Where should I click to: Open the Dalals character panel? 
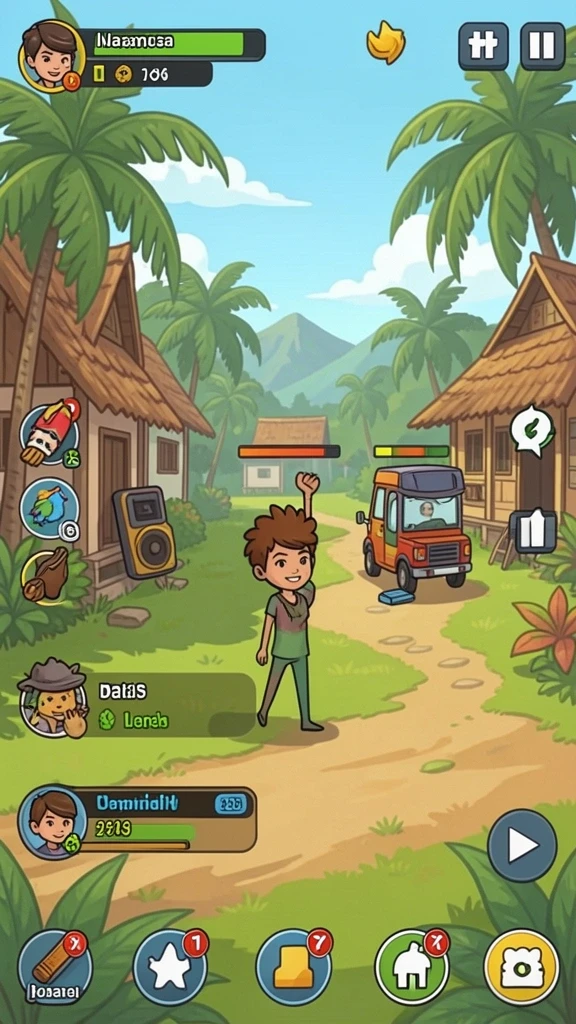(x=137, y=705)
